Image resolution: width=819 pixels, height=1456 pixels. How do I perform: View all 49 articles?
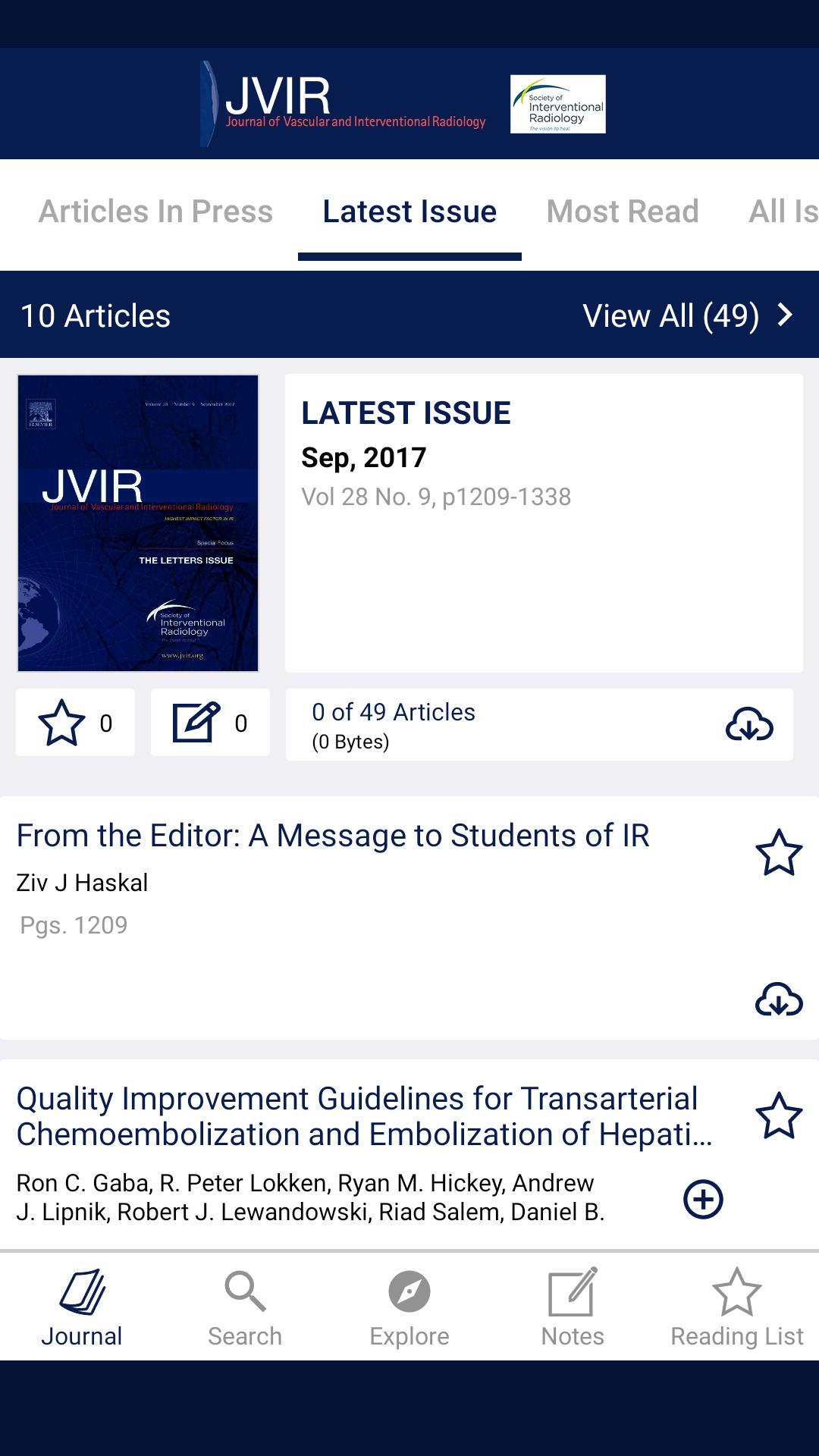point(687,315)
